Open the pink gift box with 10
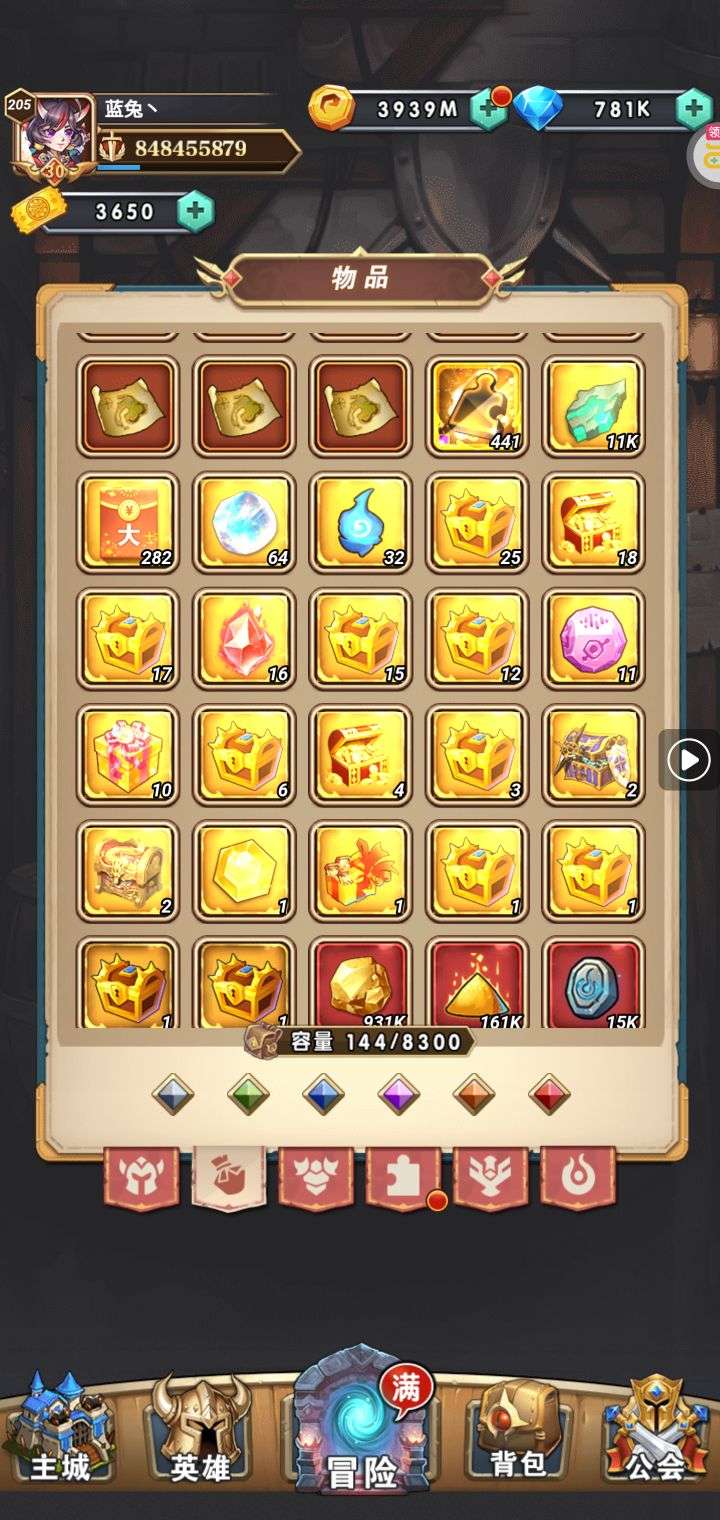 (x=128, y=754)
